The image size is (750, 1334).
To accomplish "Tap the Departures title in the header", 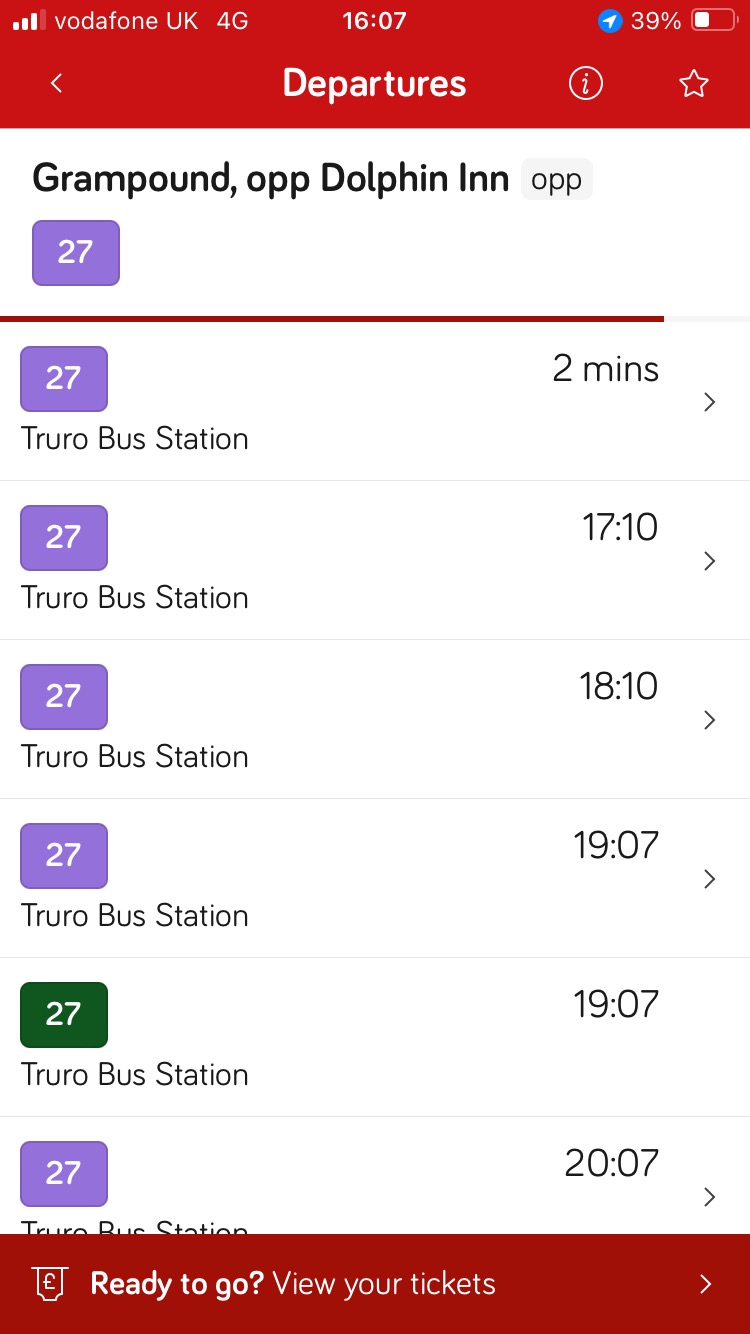I will [374, 83].
